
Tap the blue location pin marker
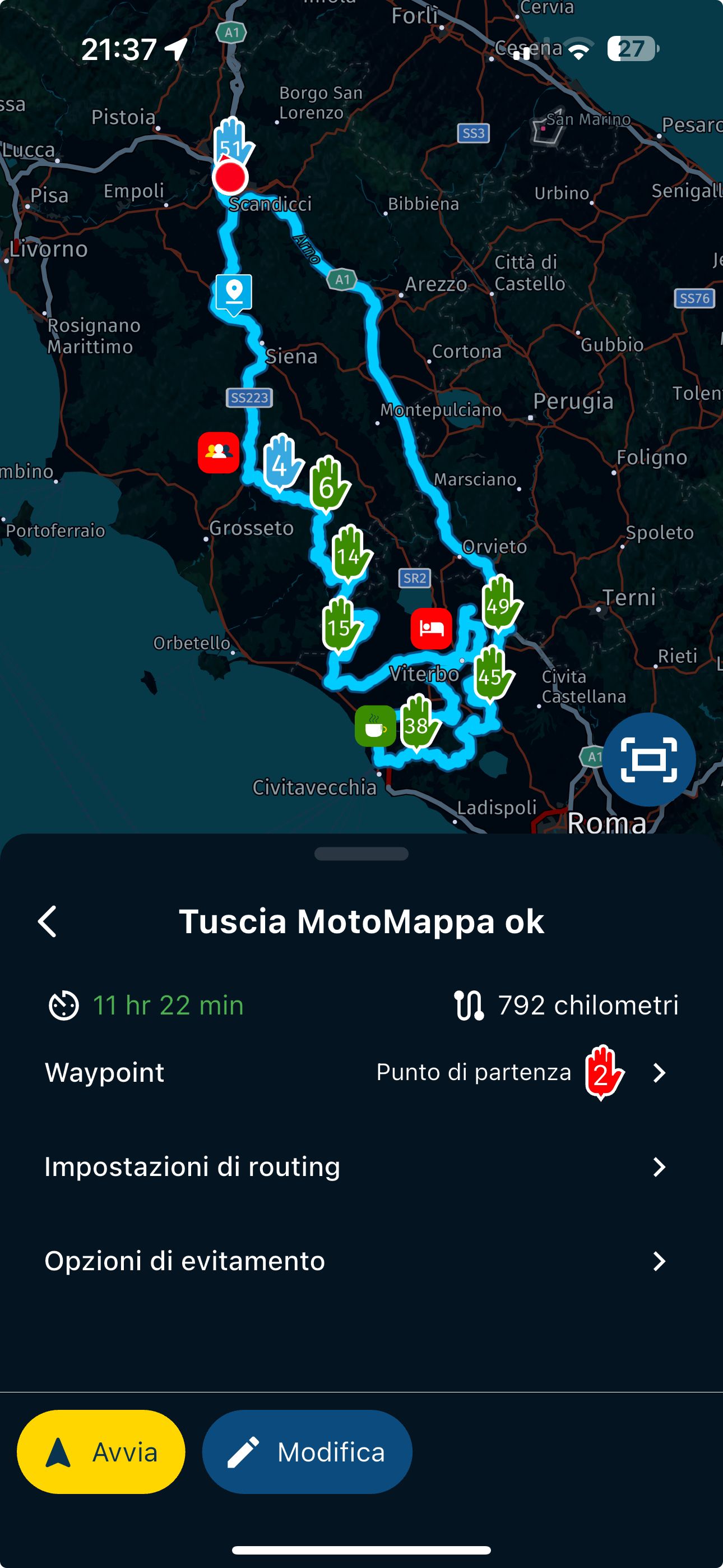234,293
